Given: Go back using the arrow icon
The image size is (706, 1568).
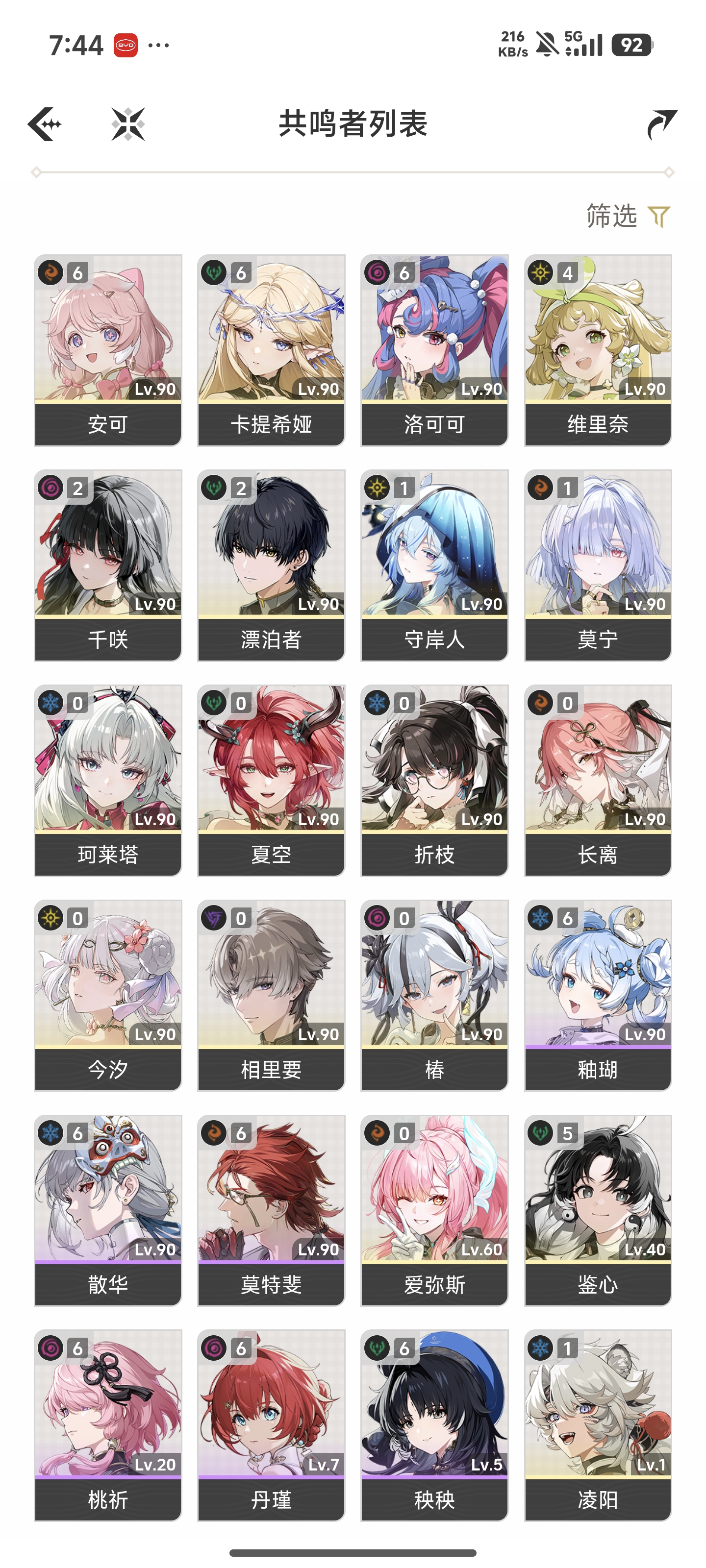Looking at the screenshot, I should coord(45,124).
